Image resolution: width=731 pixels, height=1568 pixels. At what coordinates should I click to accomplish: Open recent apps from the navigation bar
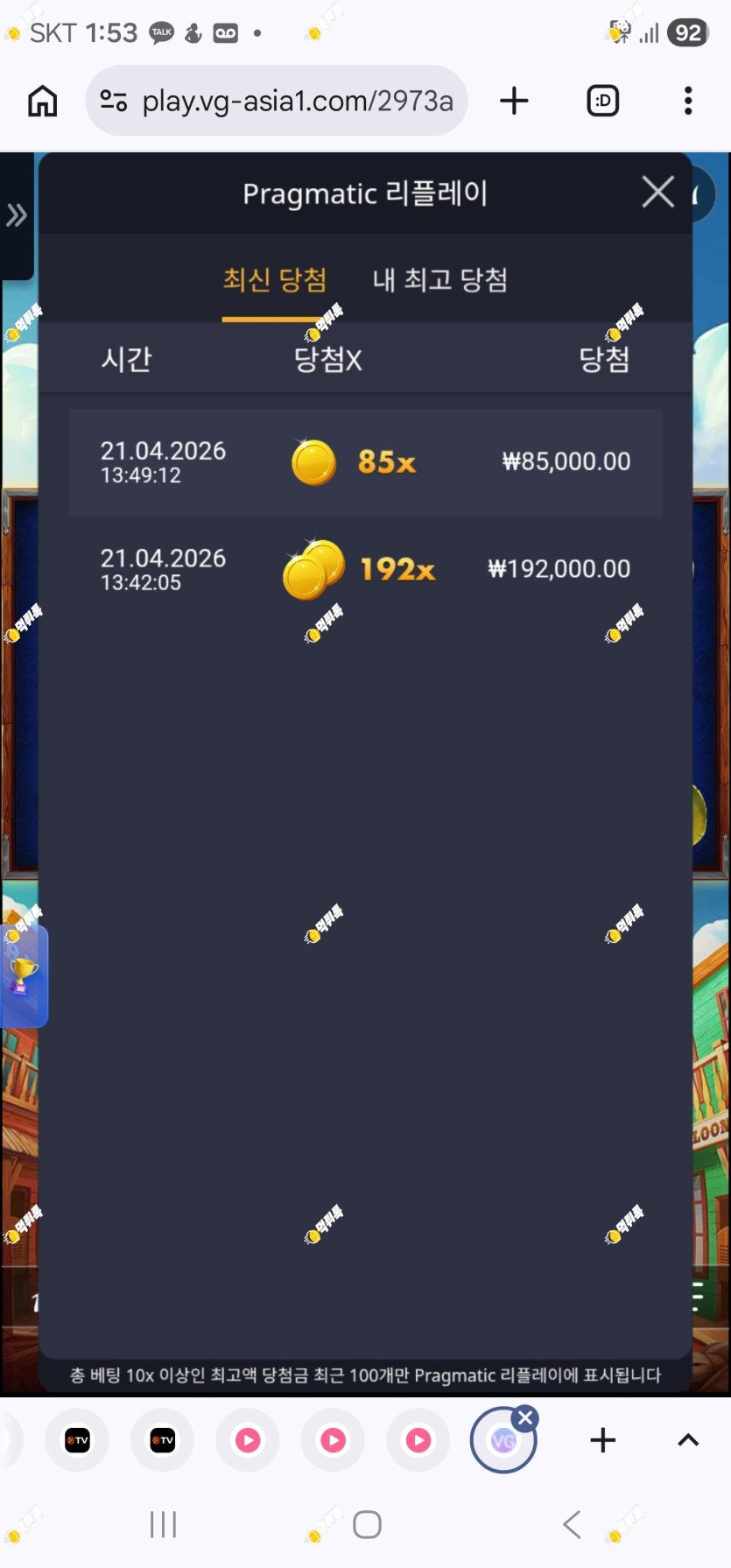click(x=163, y=1524)
